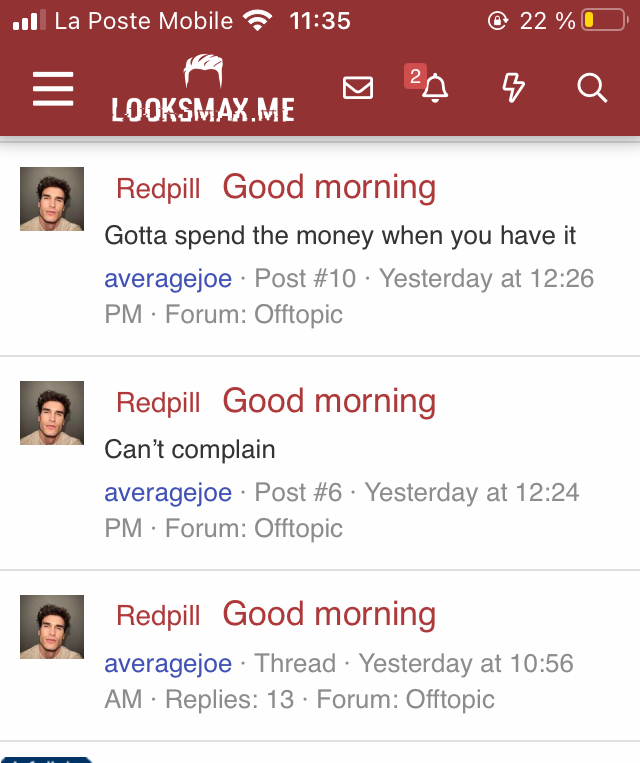
Task: View averagejoe's profile from post #10
Action: point(168,278)
